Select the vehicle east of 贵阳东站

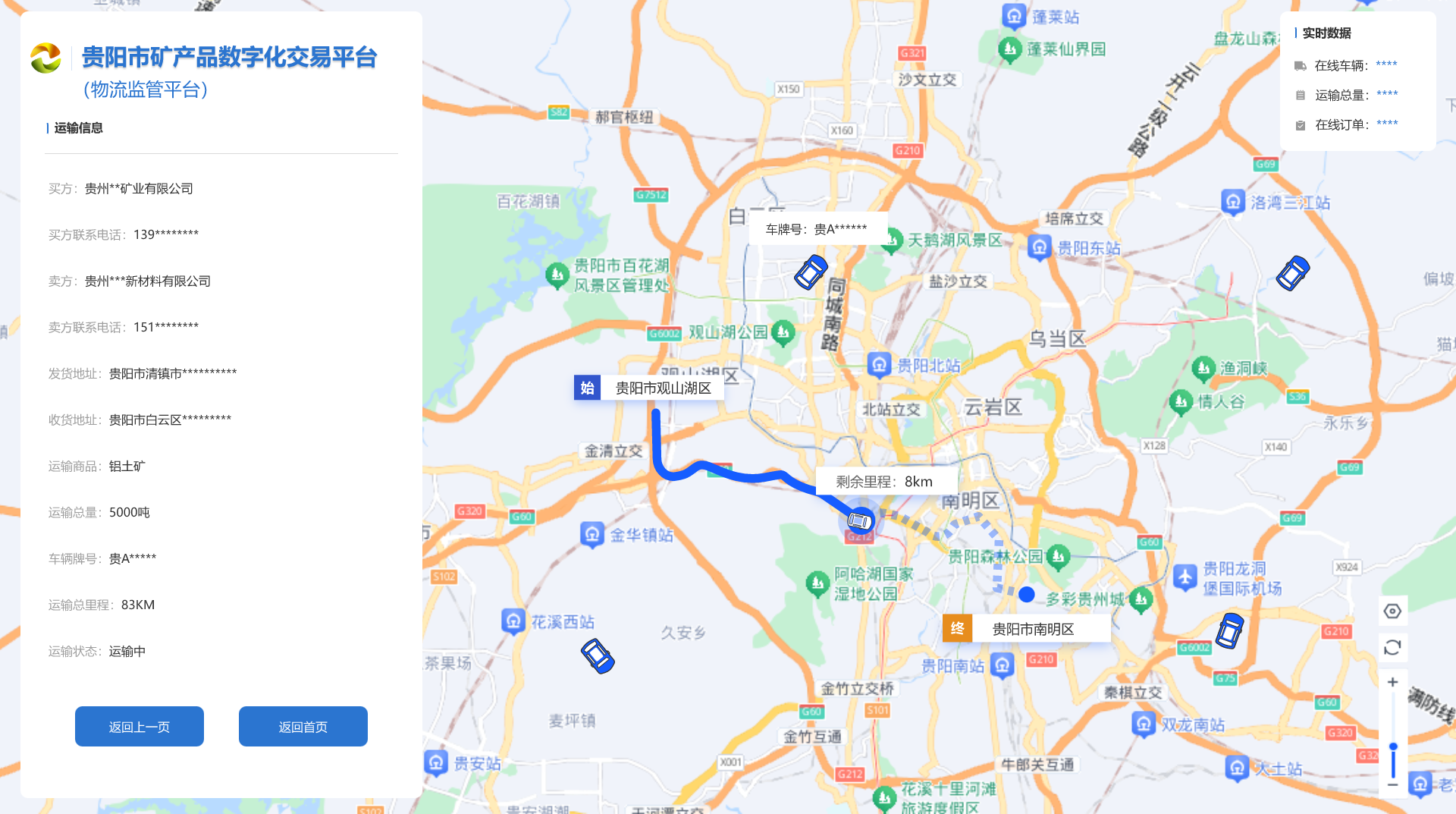tap(1293, 273)
